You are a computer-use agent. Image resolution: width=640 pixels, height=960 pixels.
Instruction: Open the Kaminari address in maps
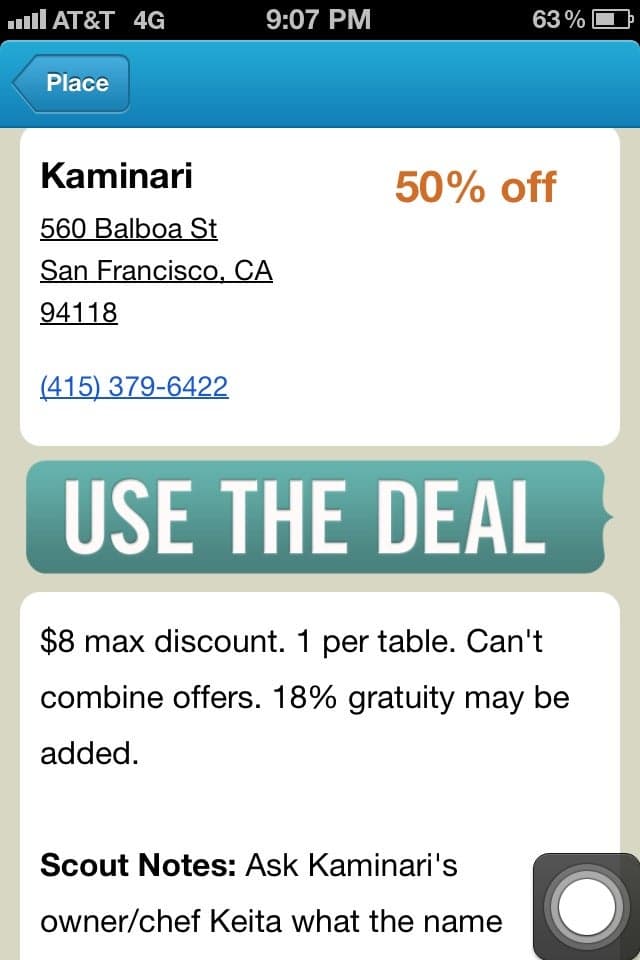pyautogui.click(x=155, y=271)
